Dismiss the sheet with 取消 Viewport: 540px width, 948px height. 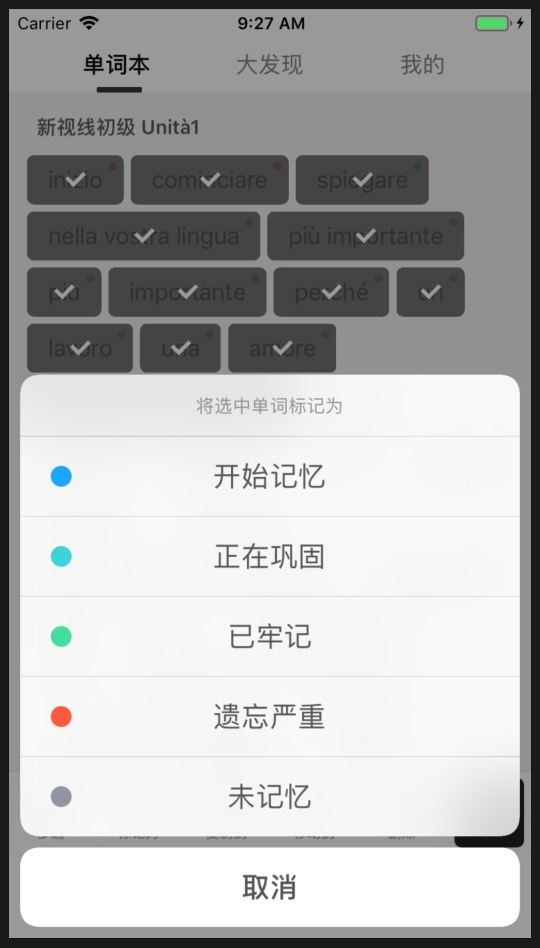point(270,887)
